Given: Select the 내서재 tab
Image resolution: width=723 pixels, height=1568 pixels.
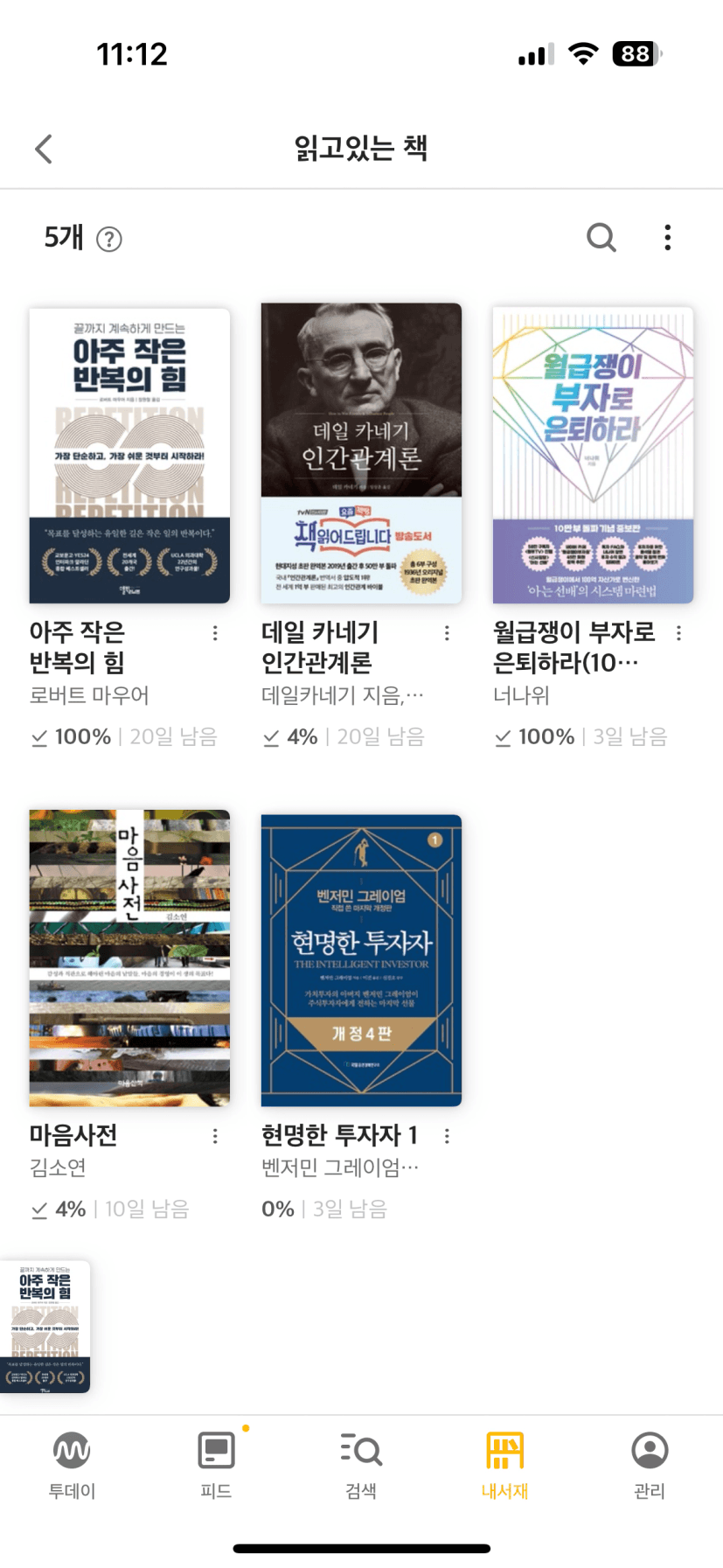Looking at the screenshot, I should click(504, 1465).
